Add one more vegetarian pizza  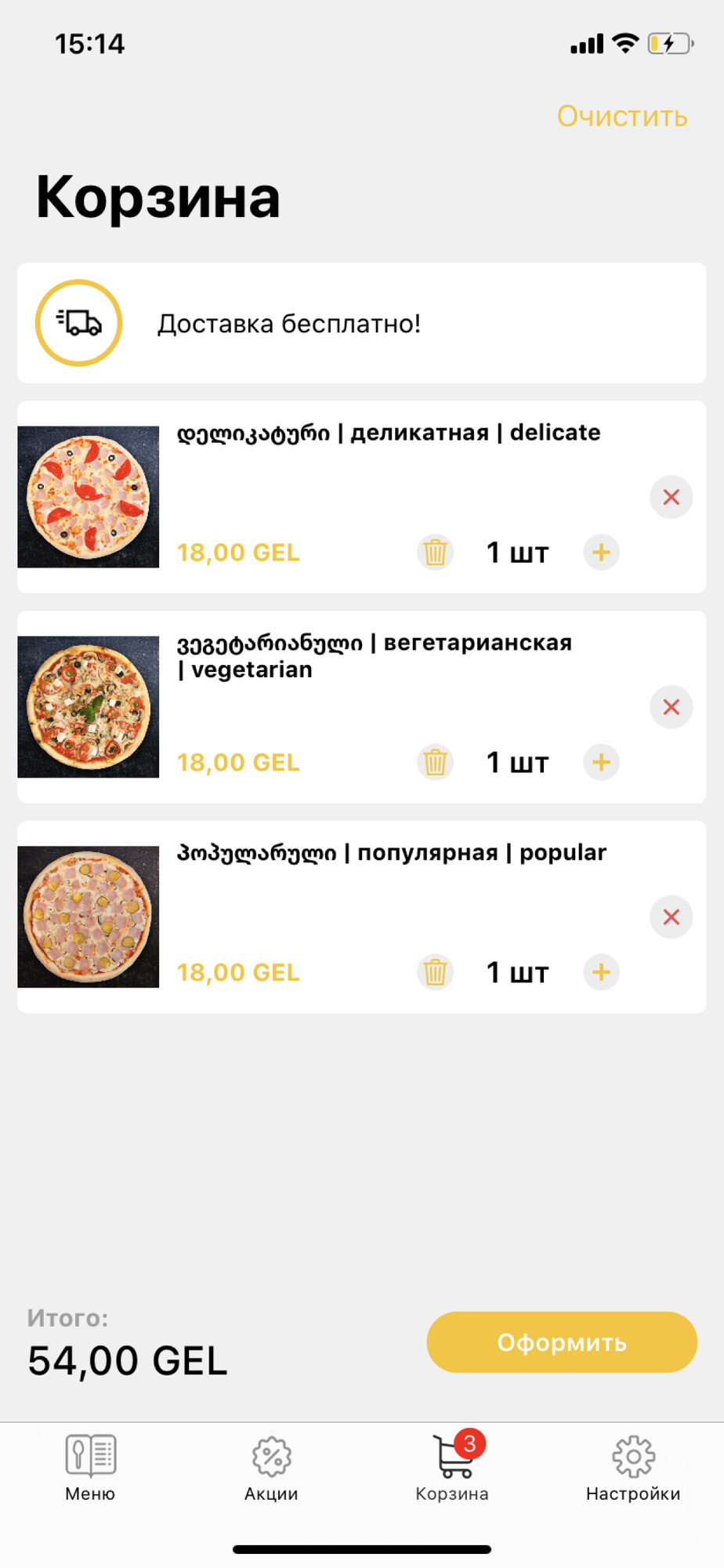(x=601, y=762)
